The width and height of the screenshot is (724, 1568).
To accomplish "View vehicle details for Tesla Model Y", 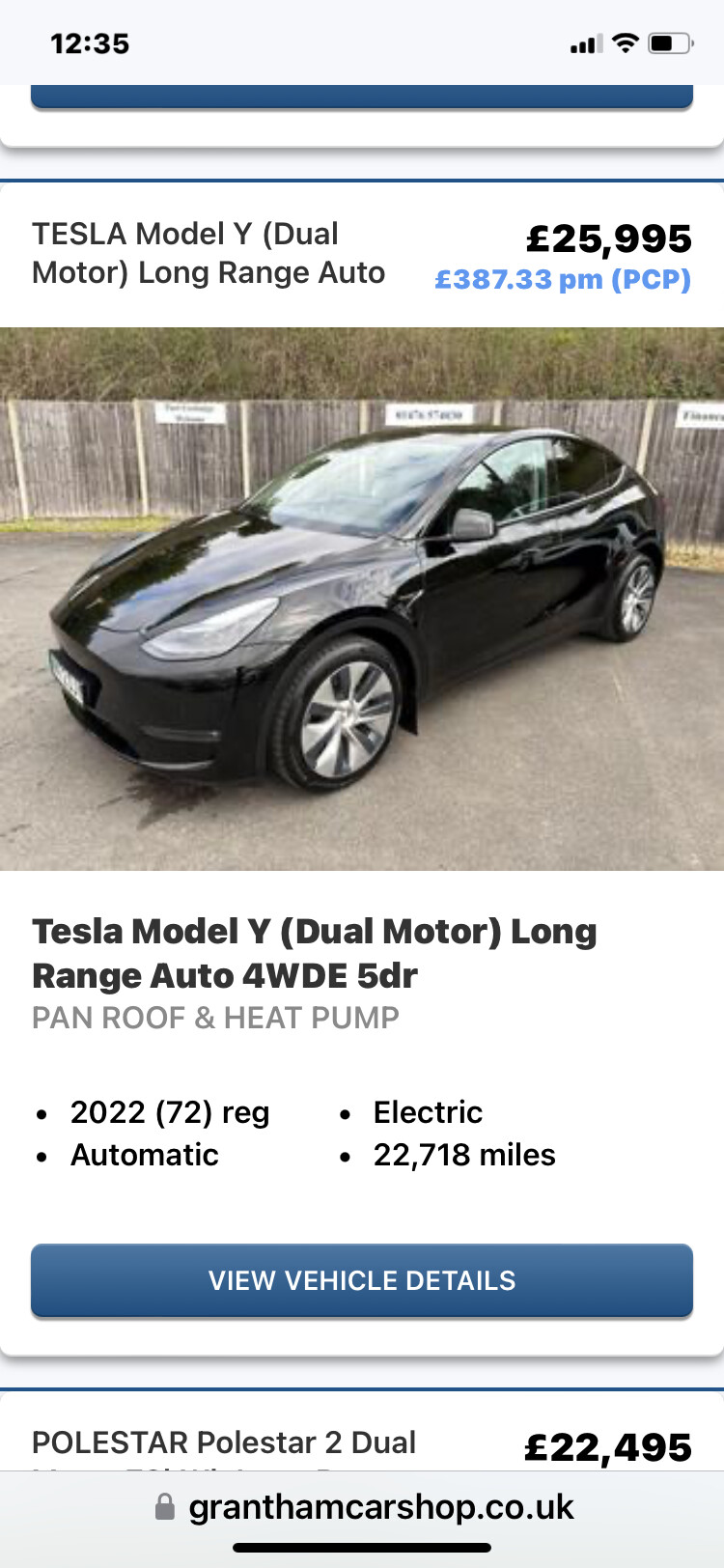I will click(x=362, y=1280).
